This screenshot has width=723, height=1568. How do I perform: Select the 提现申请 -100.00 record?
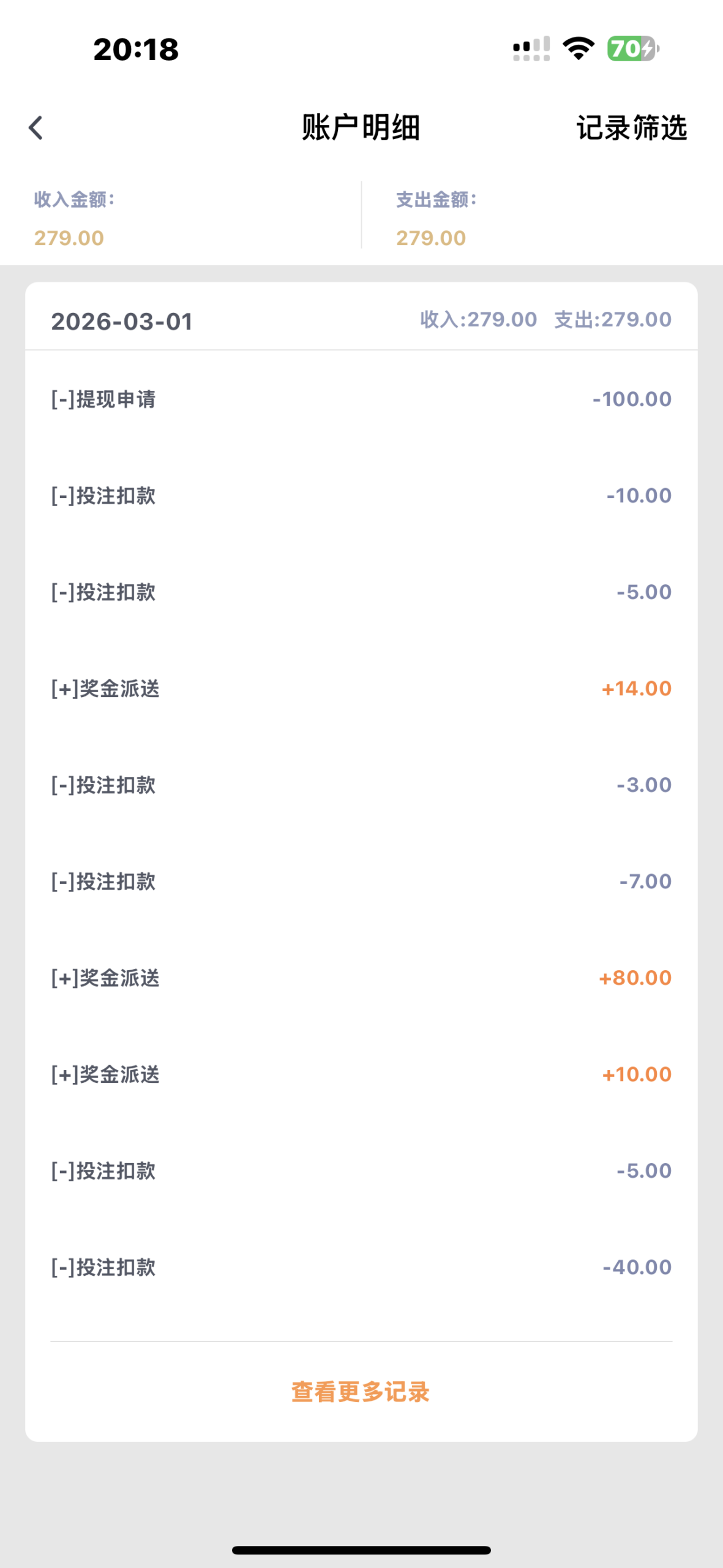[361, 398]
